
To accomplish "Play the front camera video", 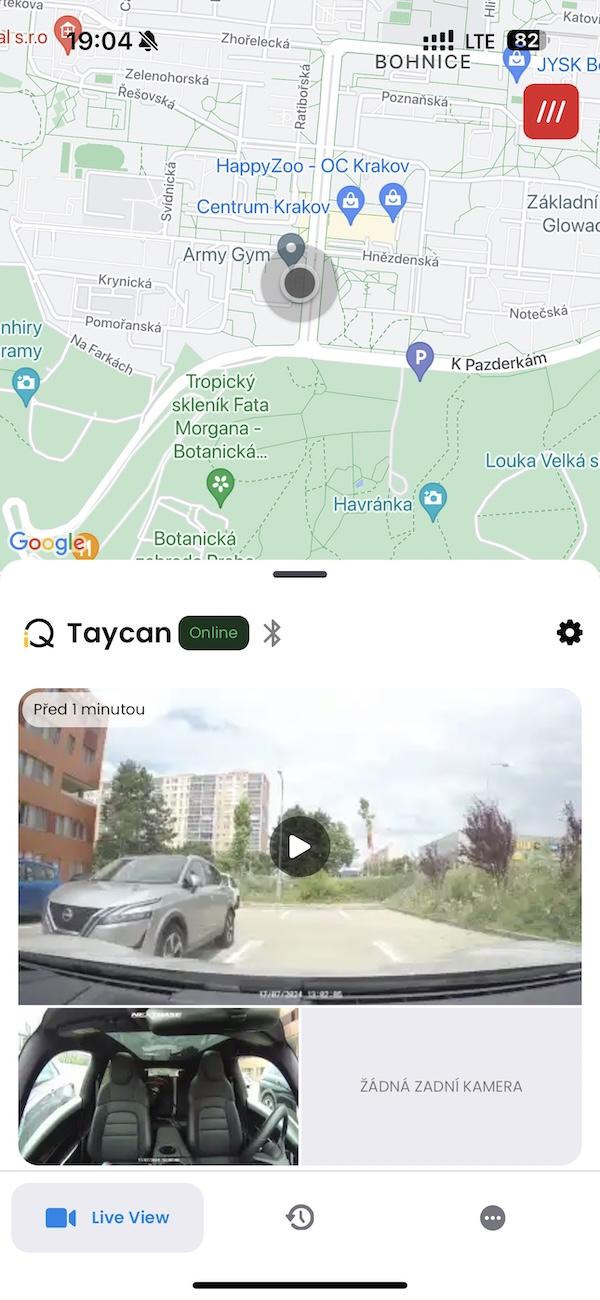I will tap(299, 846).
